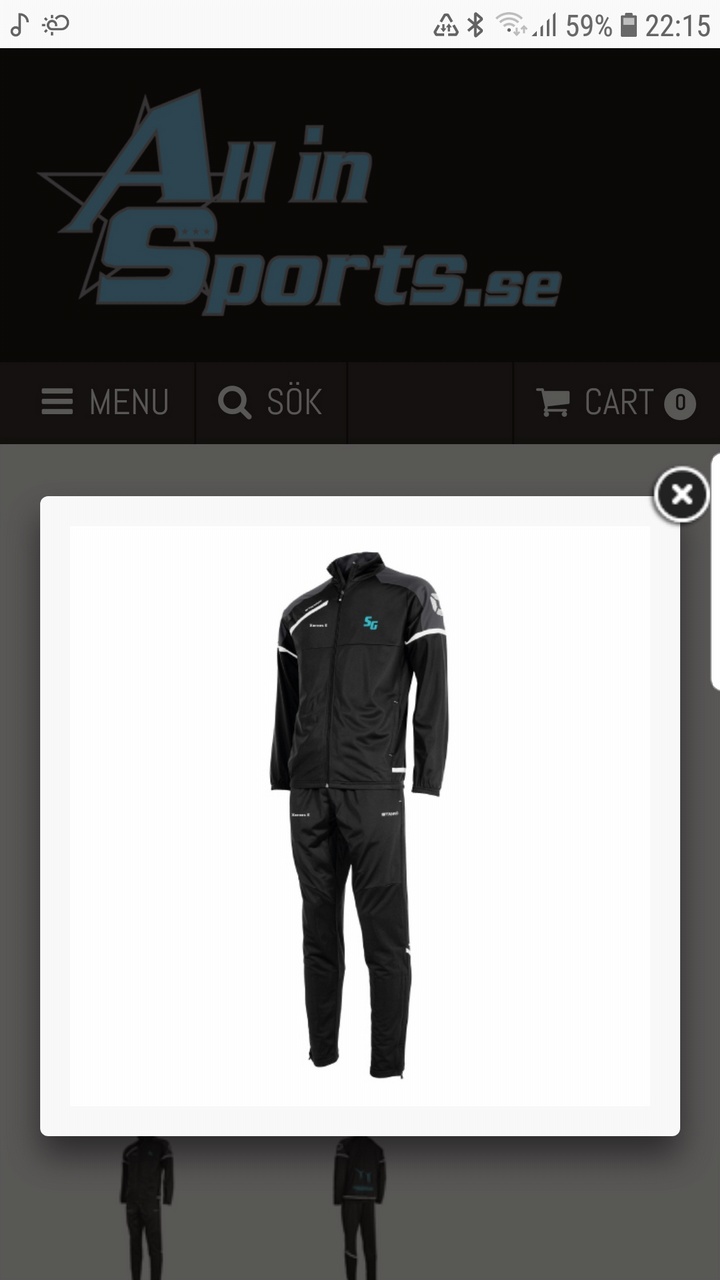Tap the SÖK search button

[x=270, y=403]
